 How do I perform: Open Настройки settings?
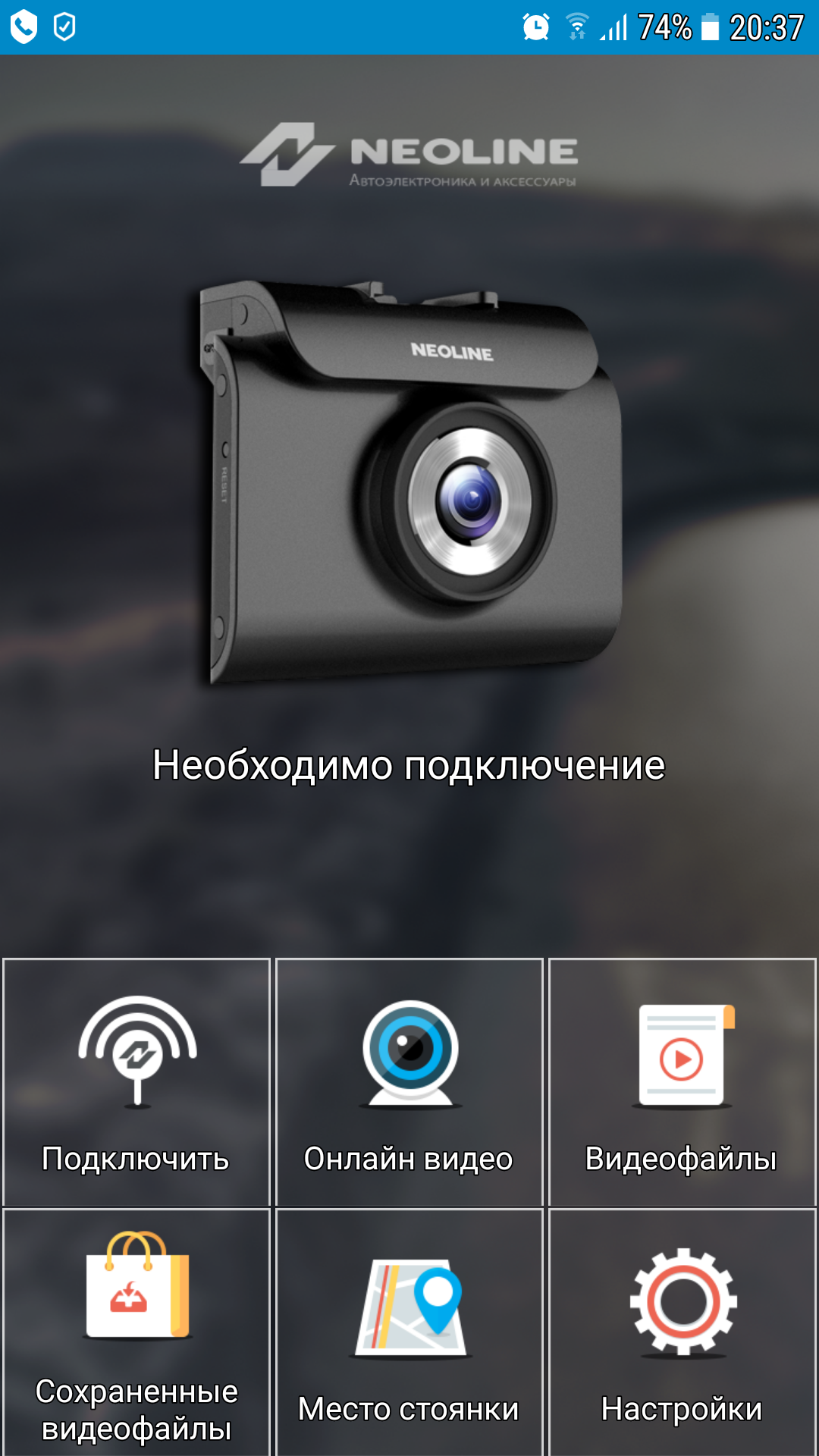(682, 1332)
